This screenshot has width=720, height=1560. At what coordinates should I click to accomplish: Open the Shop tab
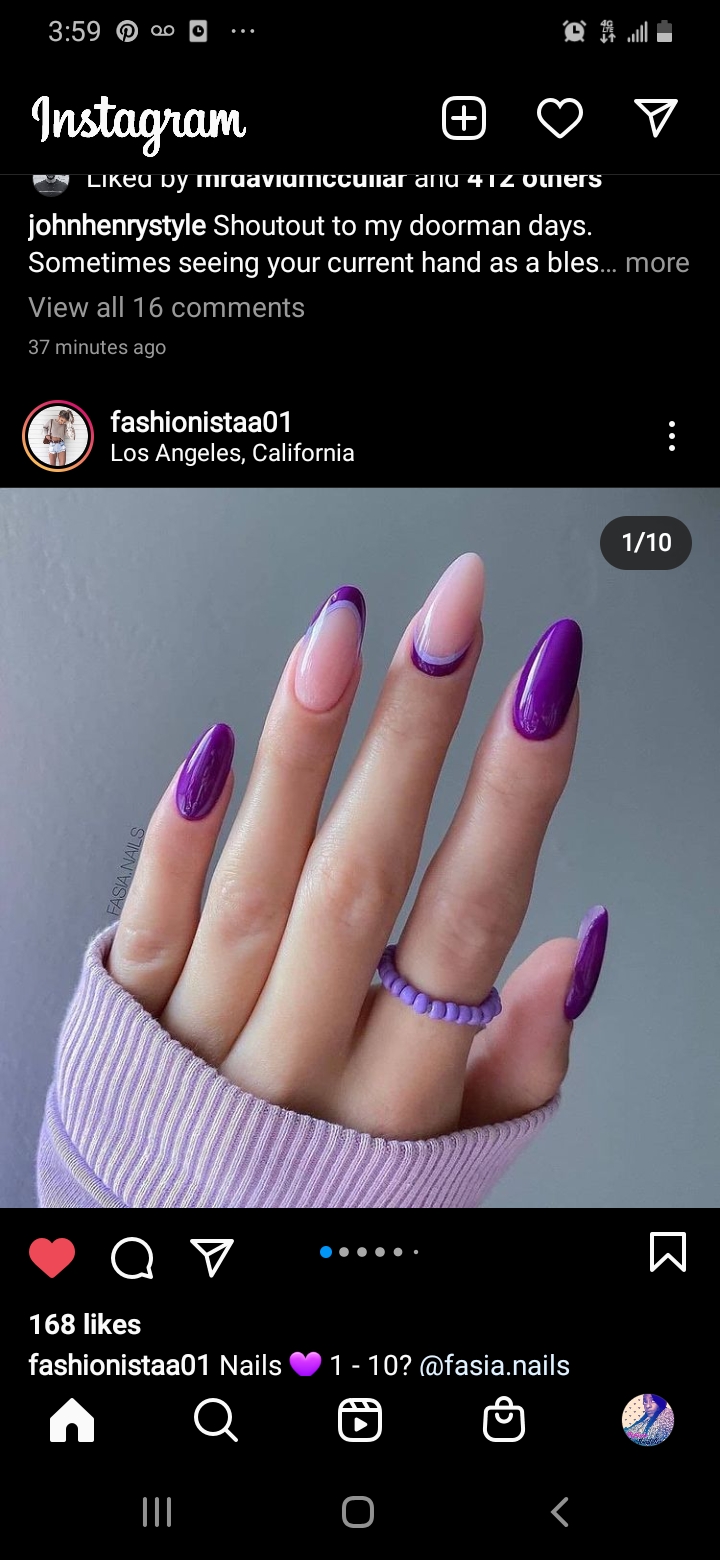pos(504,1420)
